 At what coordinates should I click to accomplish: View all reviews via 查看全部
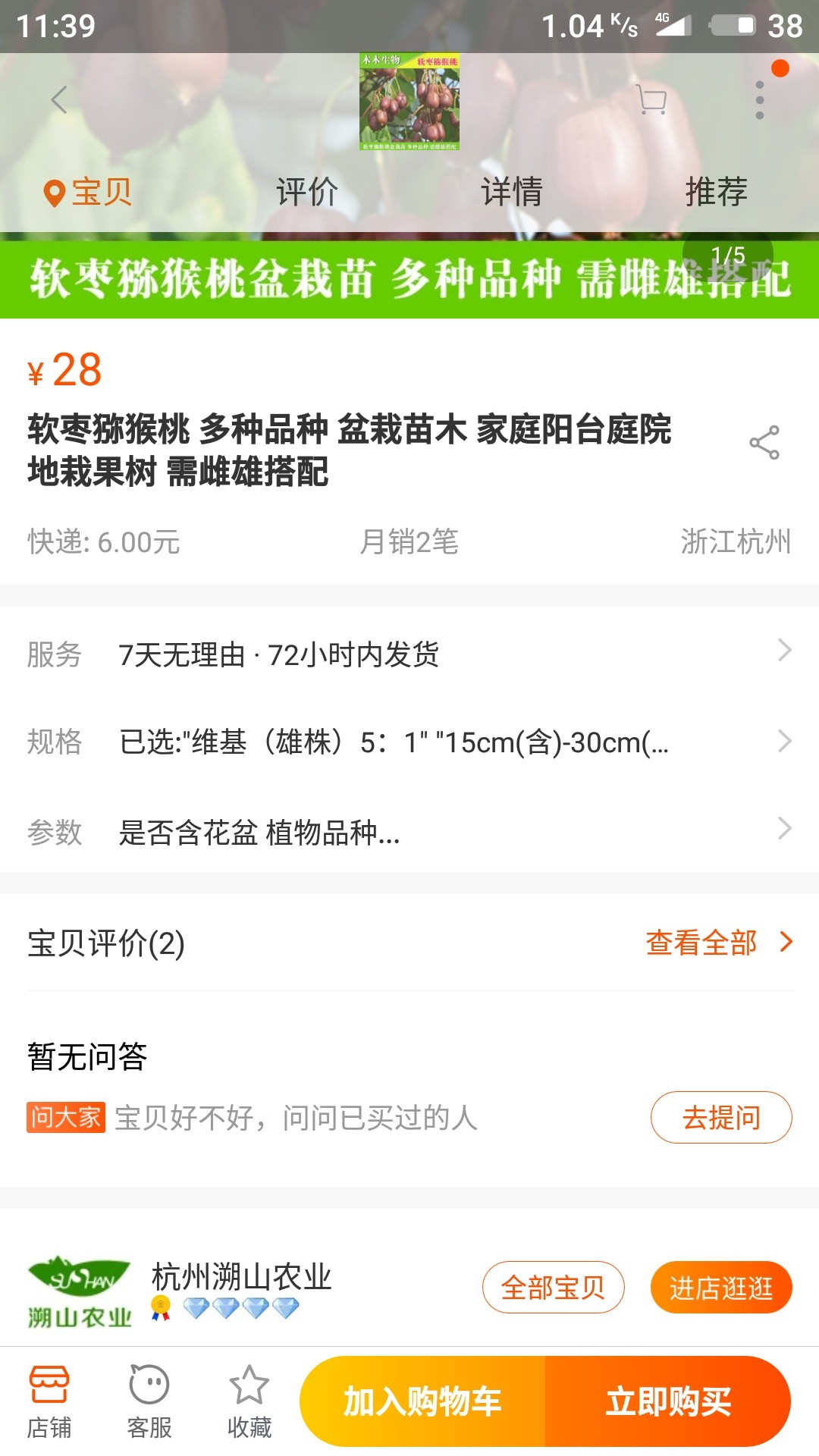click(x=719, y=943)
